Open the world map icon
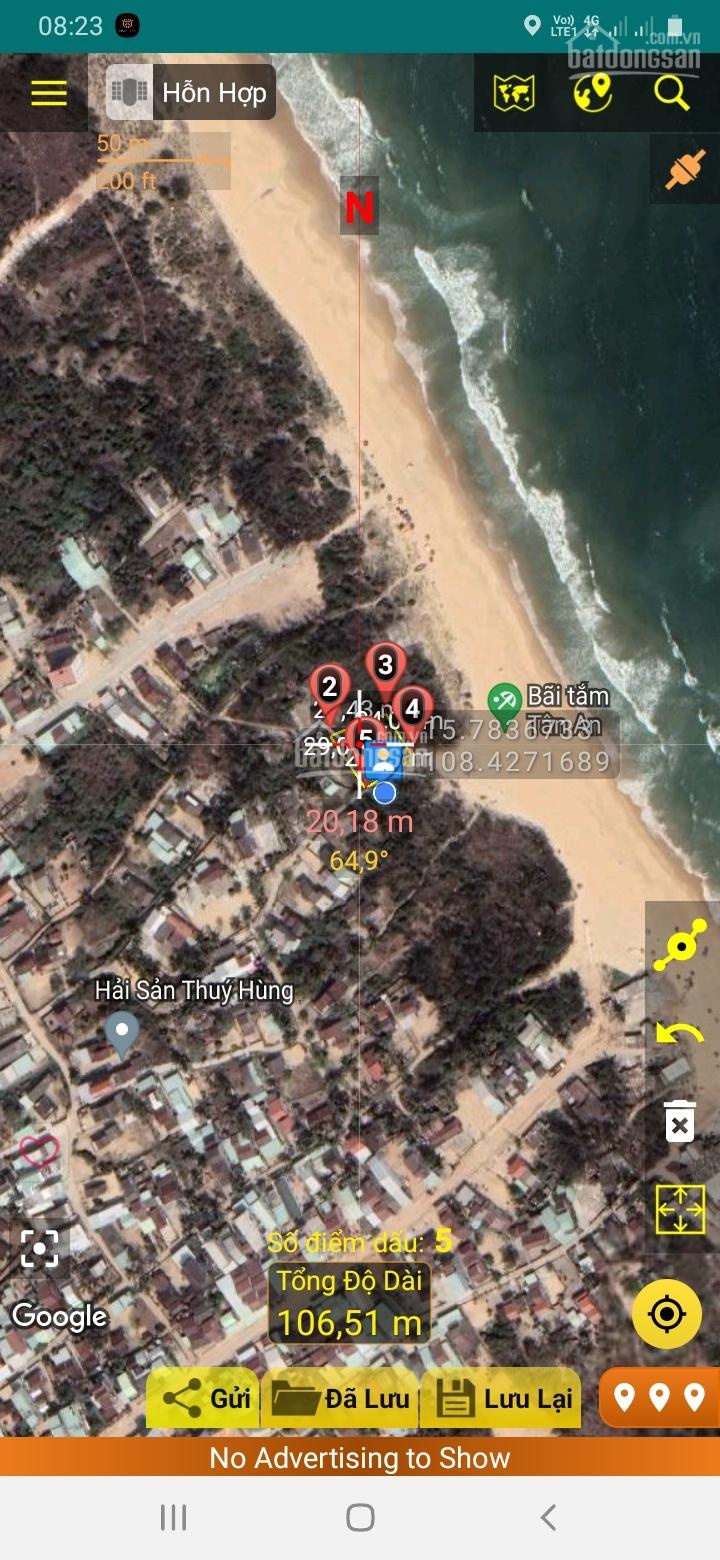Image resolution: width=720 pixels, height=1560 pixels. point(514,93)
